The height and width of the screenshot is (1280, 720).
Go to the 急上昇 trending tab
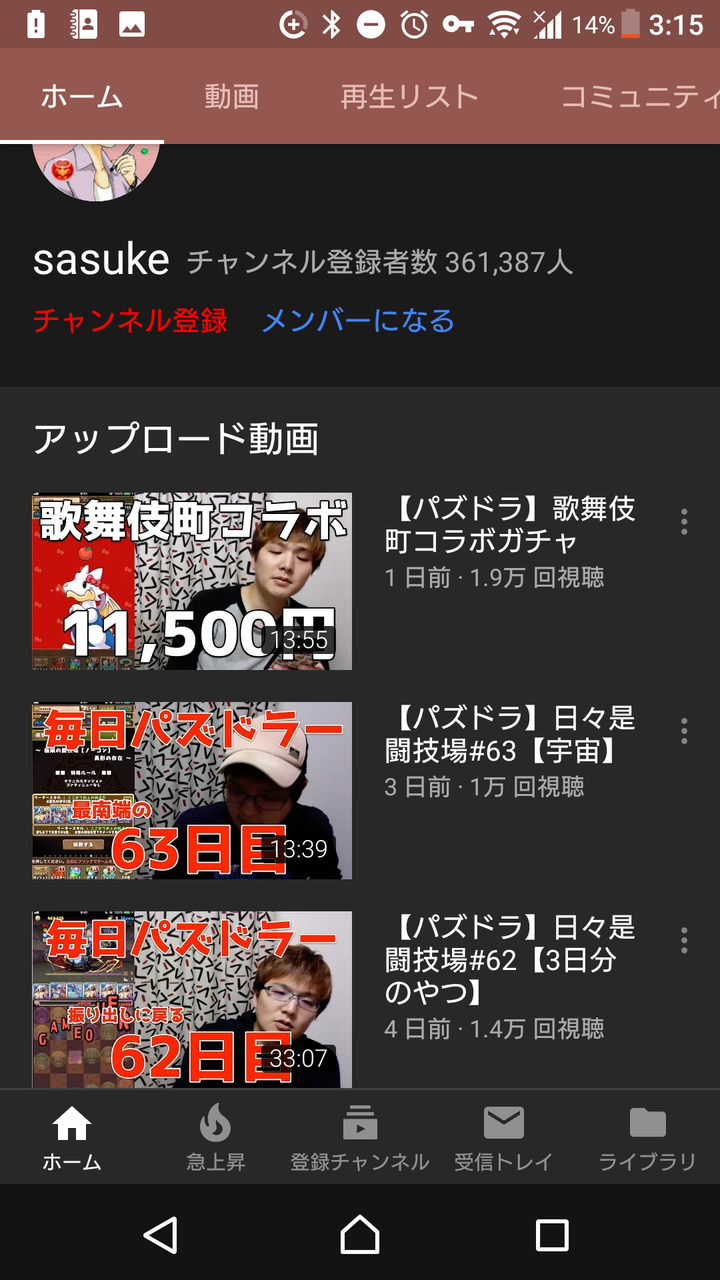click(215, 1137)
